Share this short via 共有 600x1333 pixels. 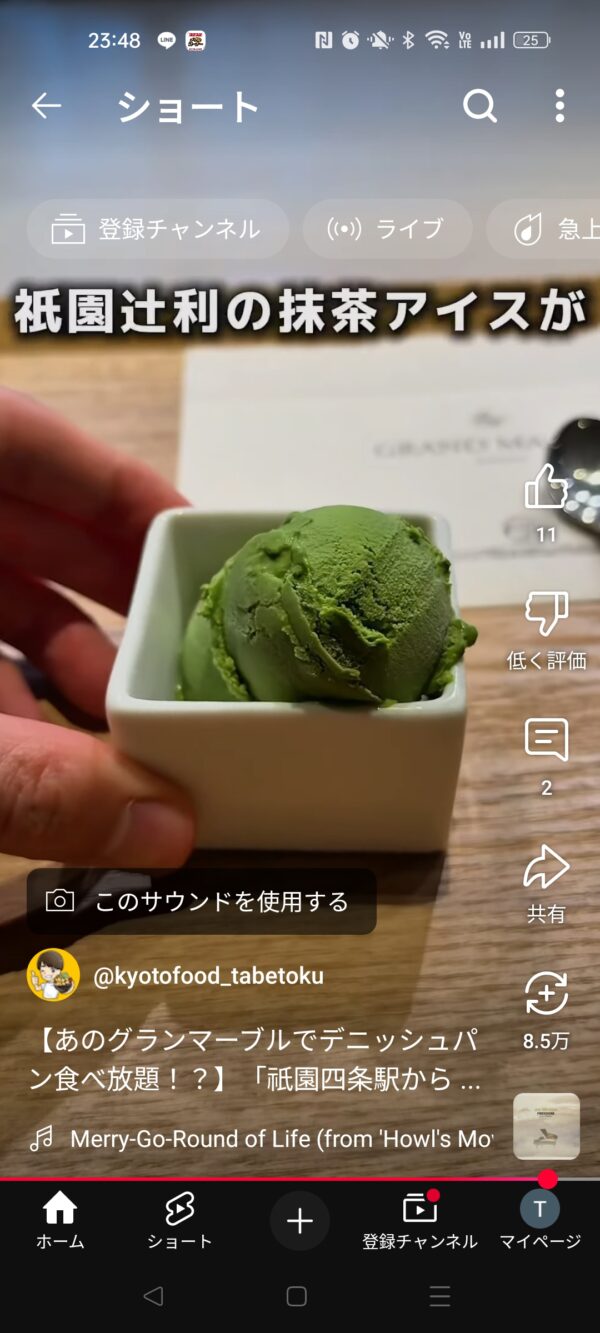546,868
